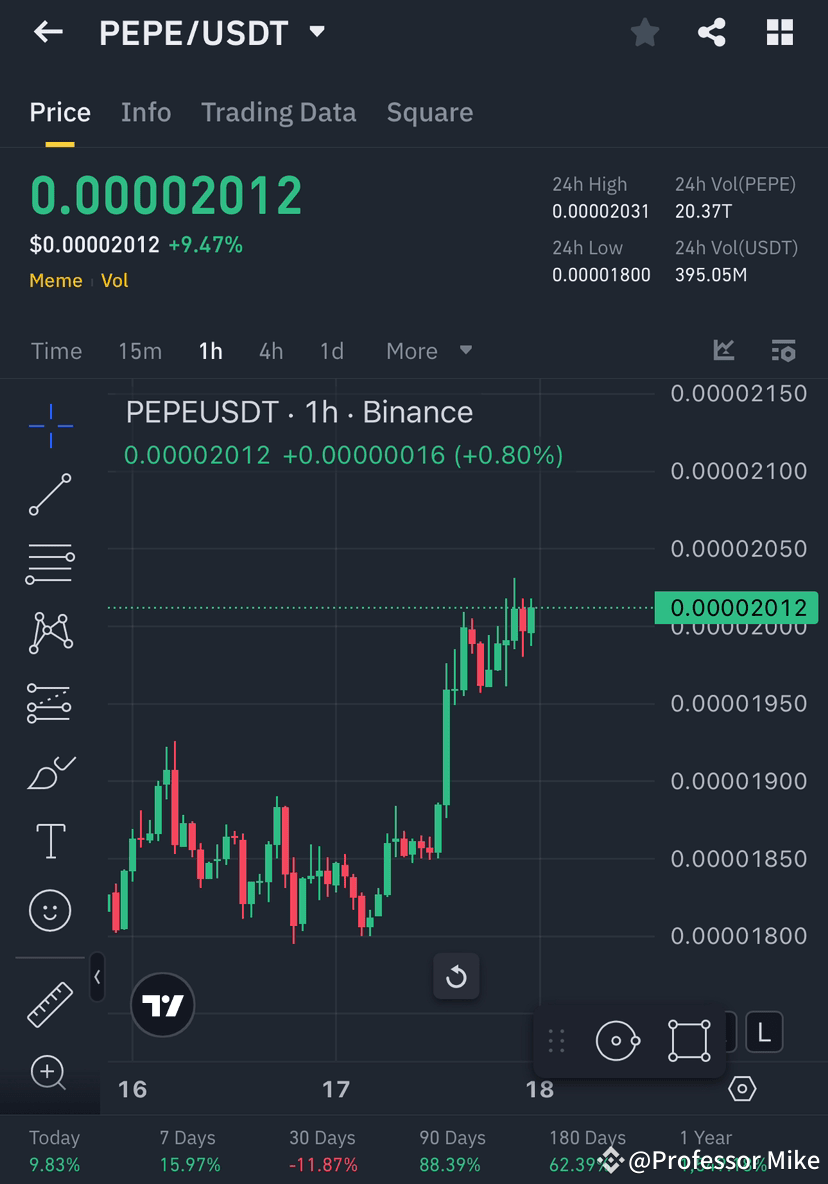The image size is (828, 1184).
Task: Open the PEPE/USDT pair selector dropdown
Action: click(316, 31)
